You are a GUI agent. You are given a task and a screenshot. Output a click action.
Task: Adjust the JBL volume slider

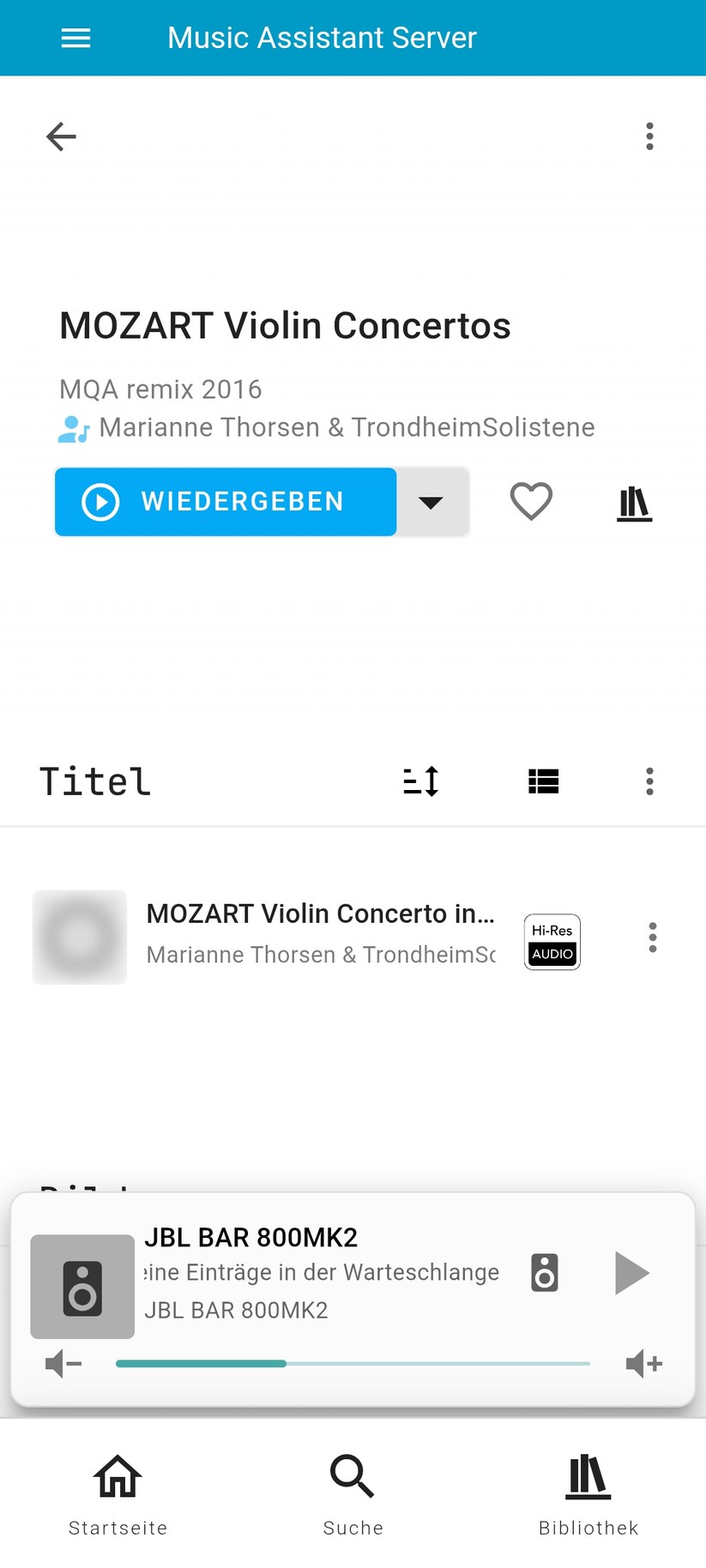352,1363
